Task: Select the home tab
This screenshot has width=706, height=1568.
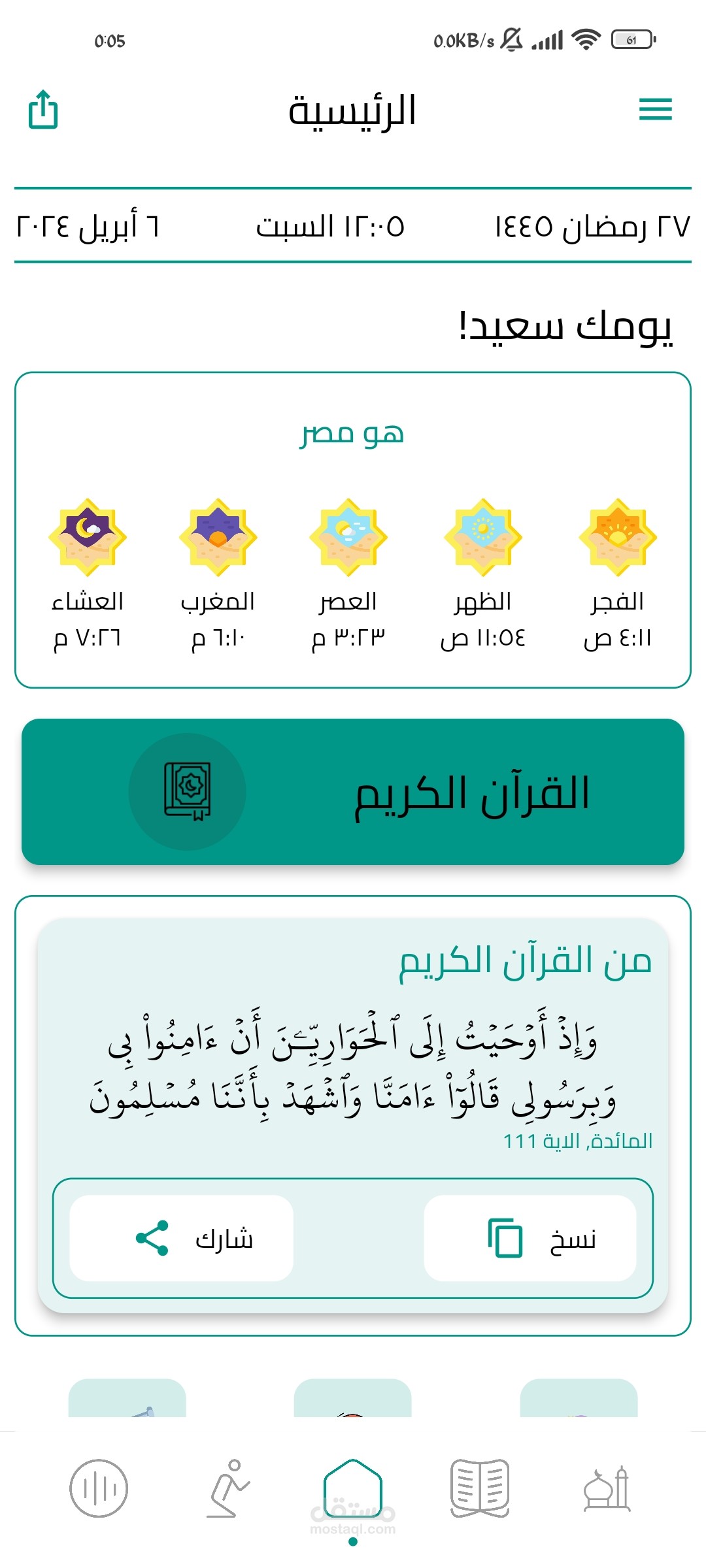Action: pyautogui.click(x=353, y=1489)
